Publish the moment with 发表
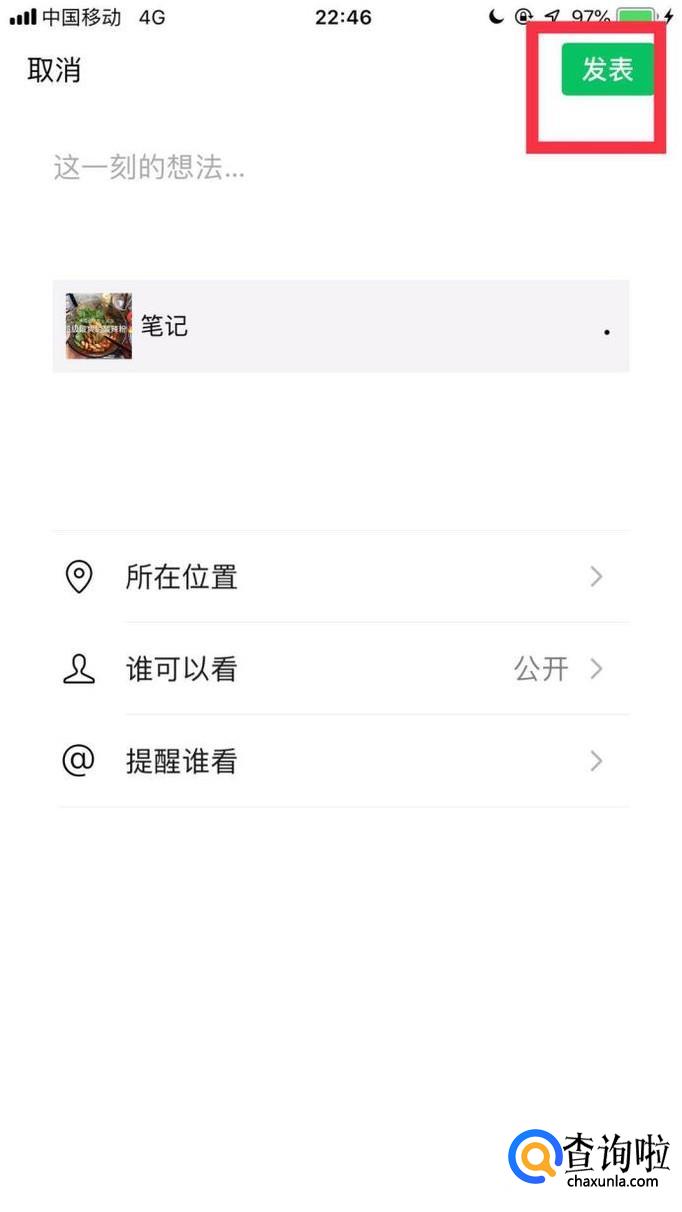The image size is (682, 1212). (607, 69)
